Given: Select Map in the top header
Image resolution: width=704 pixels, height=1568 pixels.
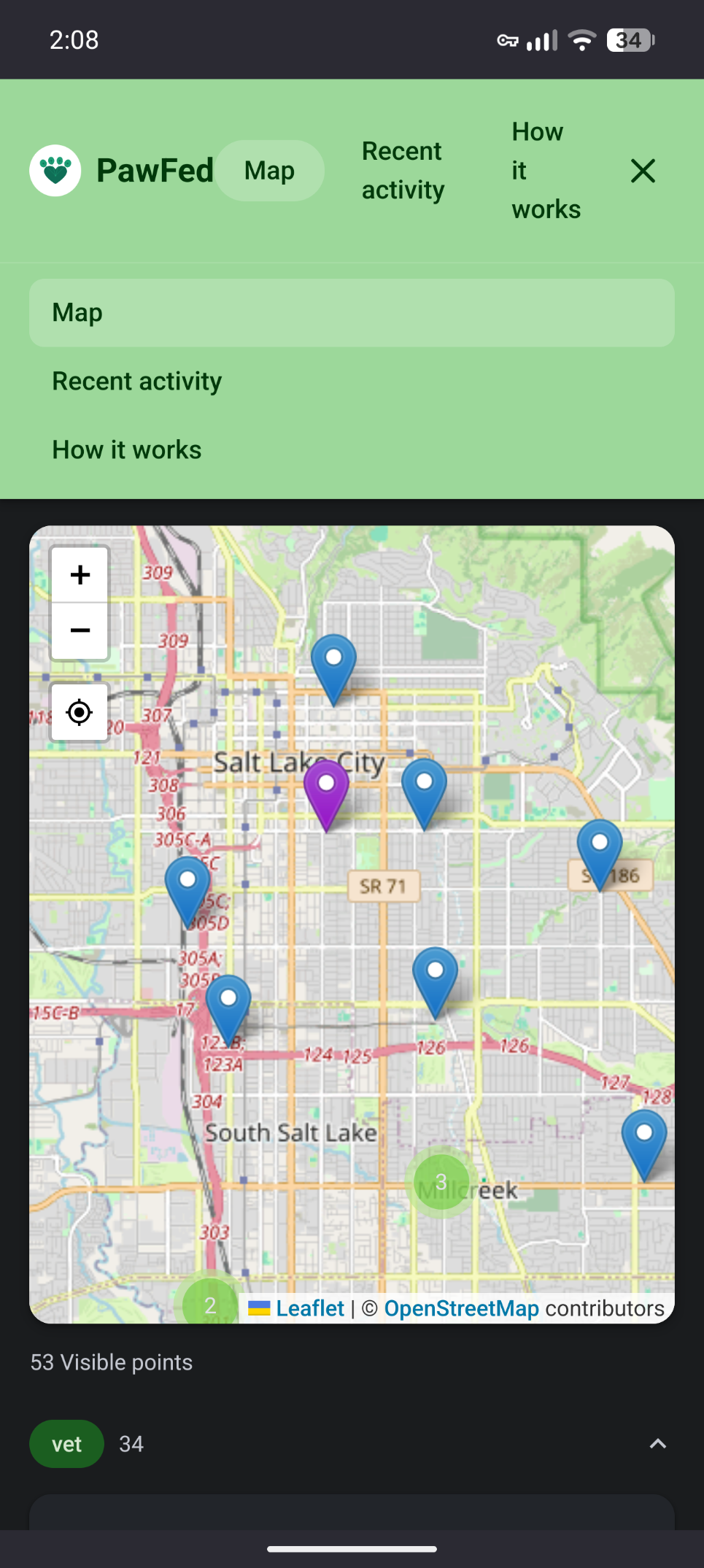Looking at the screenshot, I should [x=269, y=171].
